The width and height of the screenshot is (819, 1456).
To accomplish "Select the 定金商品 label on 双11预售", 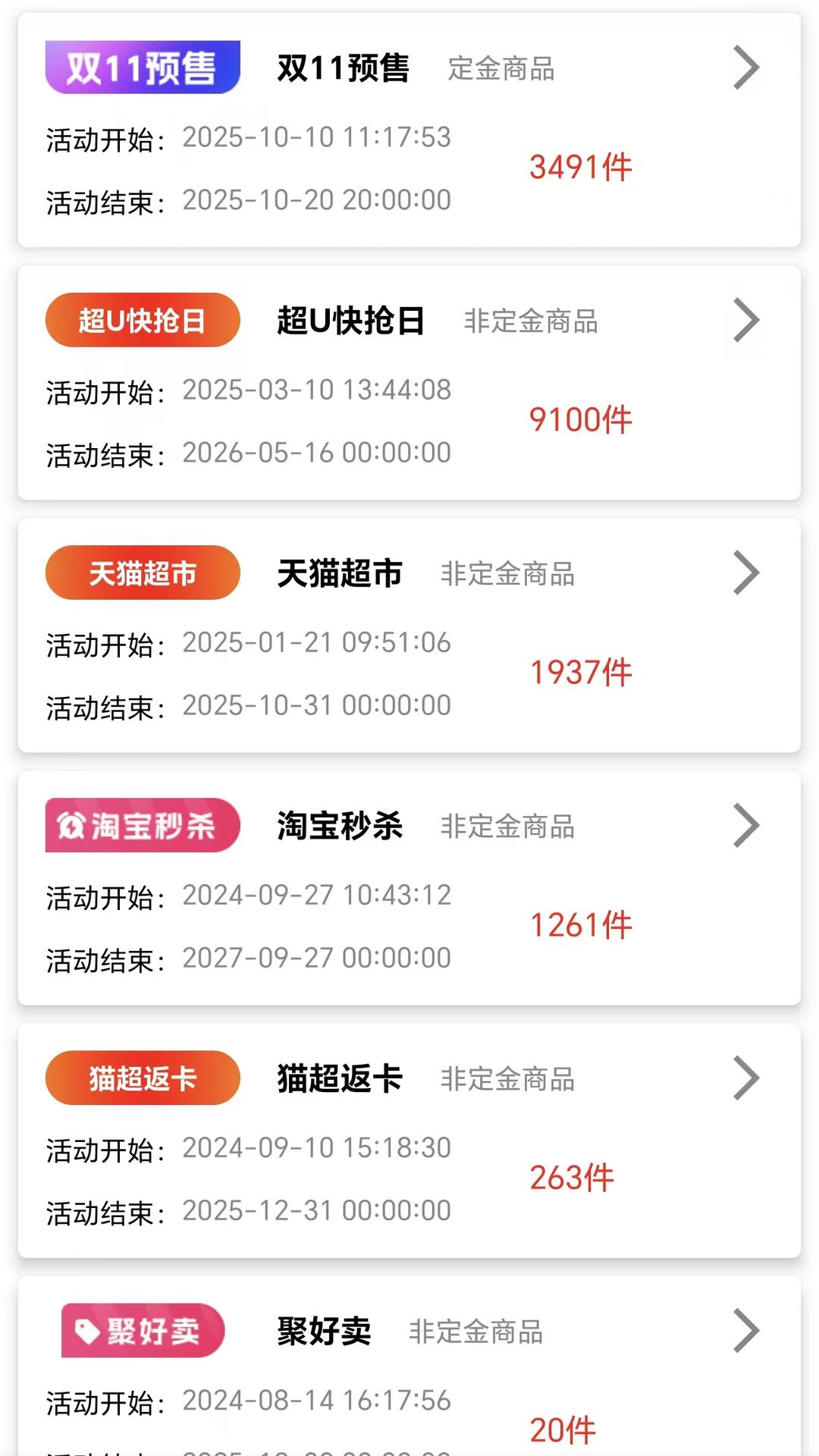I will click(500, 70).
